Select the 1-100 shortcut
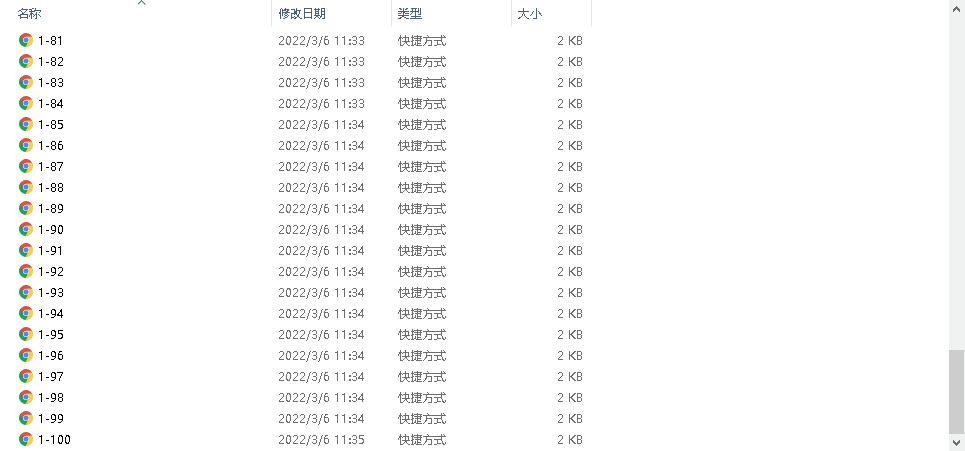Screen dimensions: 965x451 coord(54,440)
